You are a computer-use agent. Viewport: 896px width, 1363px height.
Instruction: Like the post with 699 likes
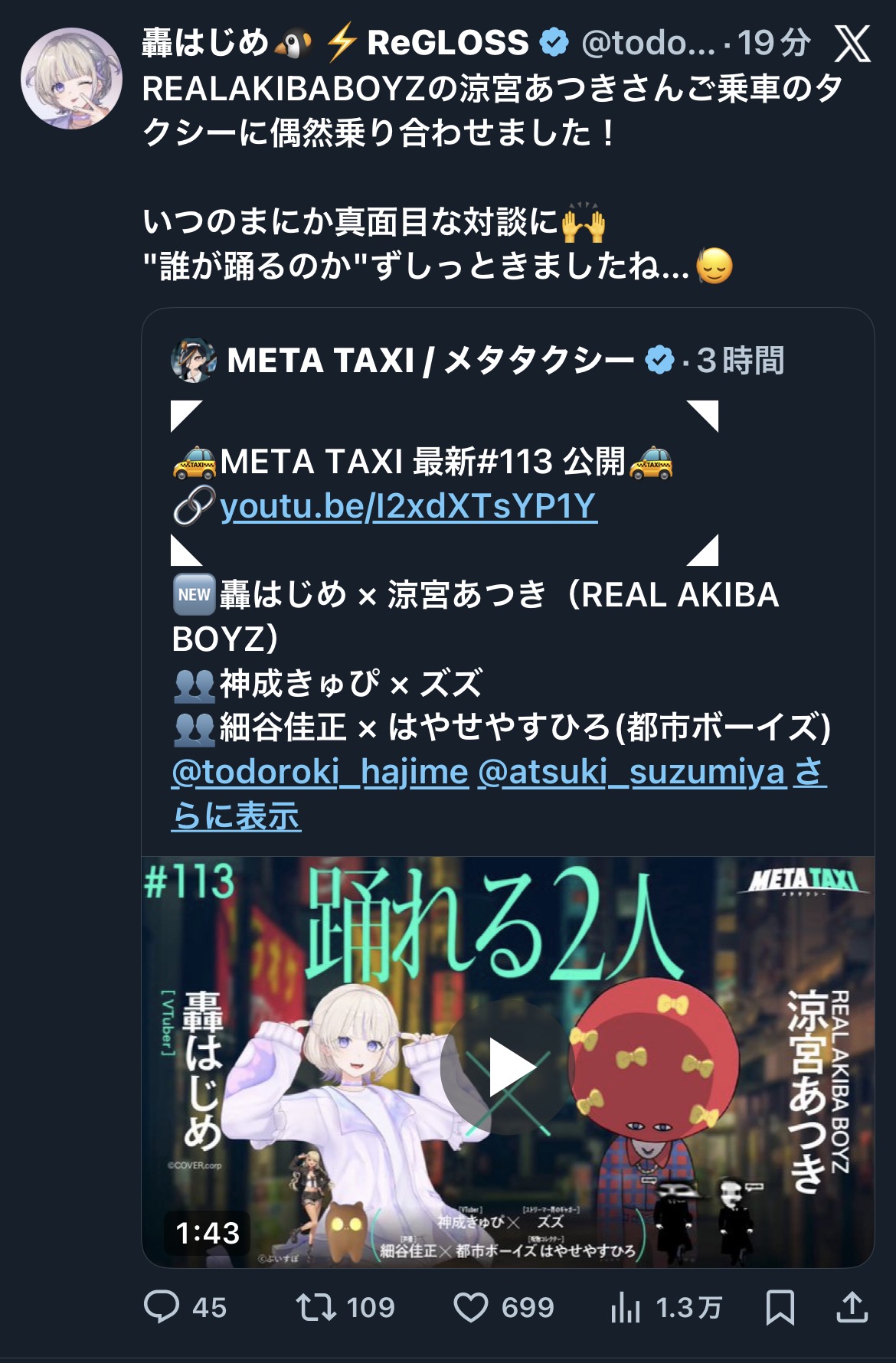(504, 1307)
